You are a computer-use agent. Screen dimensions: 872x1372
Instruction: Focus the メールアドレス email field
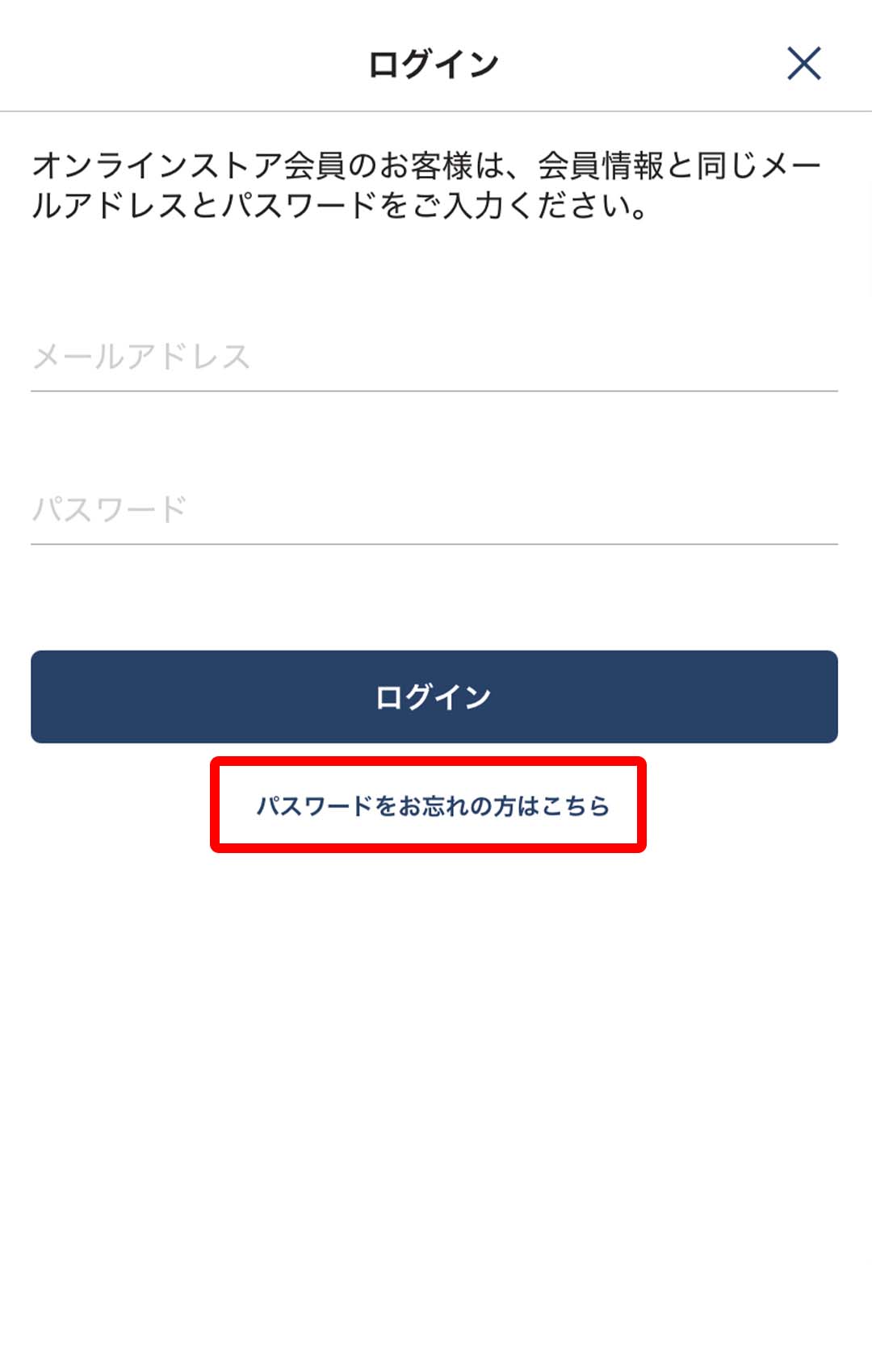click(434, 357)
